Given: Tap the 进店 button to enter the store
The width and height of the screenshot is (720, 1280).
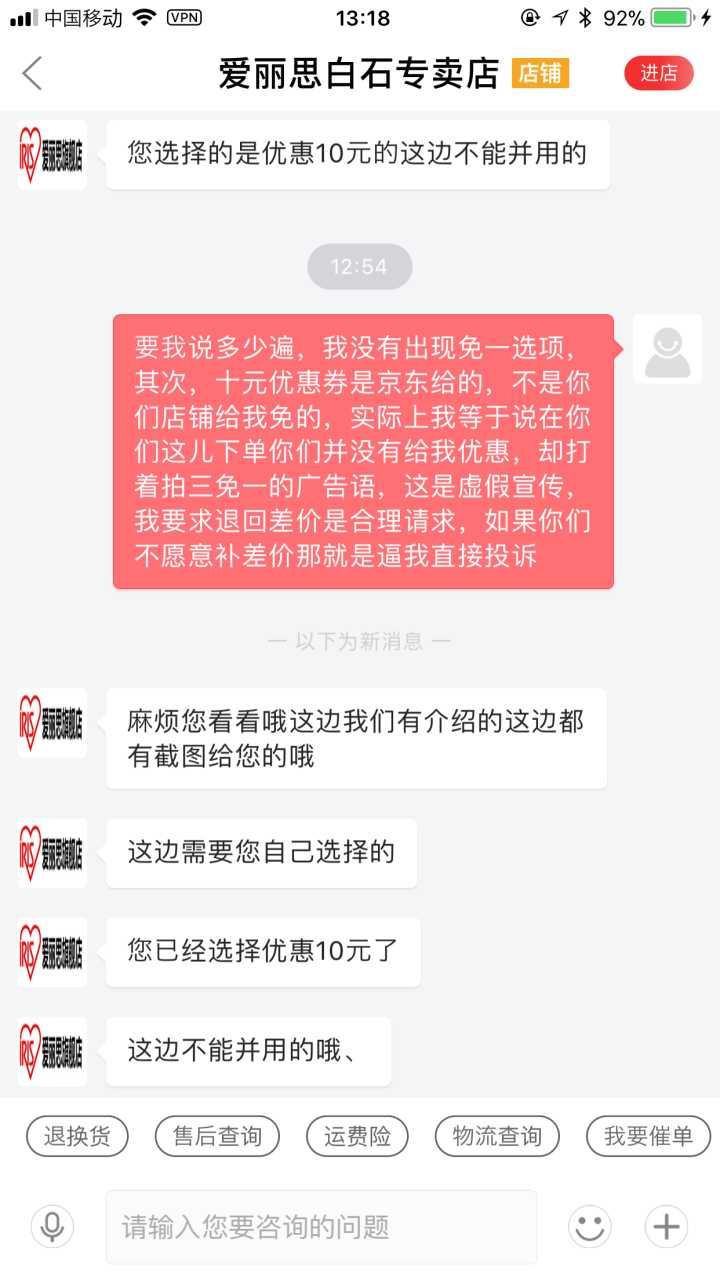Looking at the screenshot, I should [658, 74].
